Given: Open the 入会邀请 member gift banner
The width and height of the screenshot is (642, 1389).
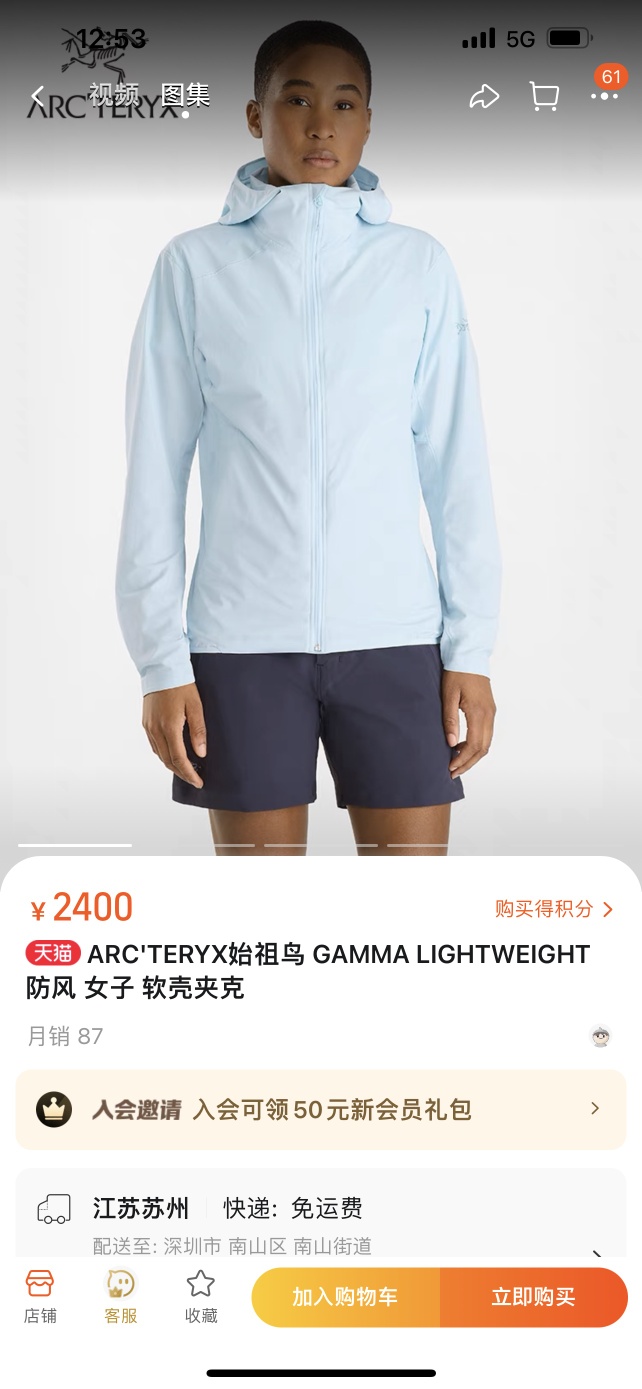Looking at the screenshot, I should [320, 1109].
